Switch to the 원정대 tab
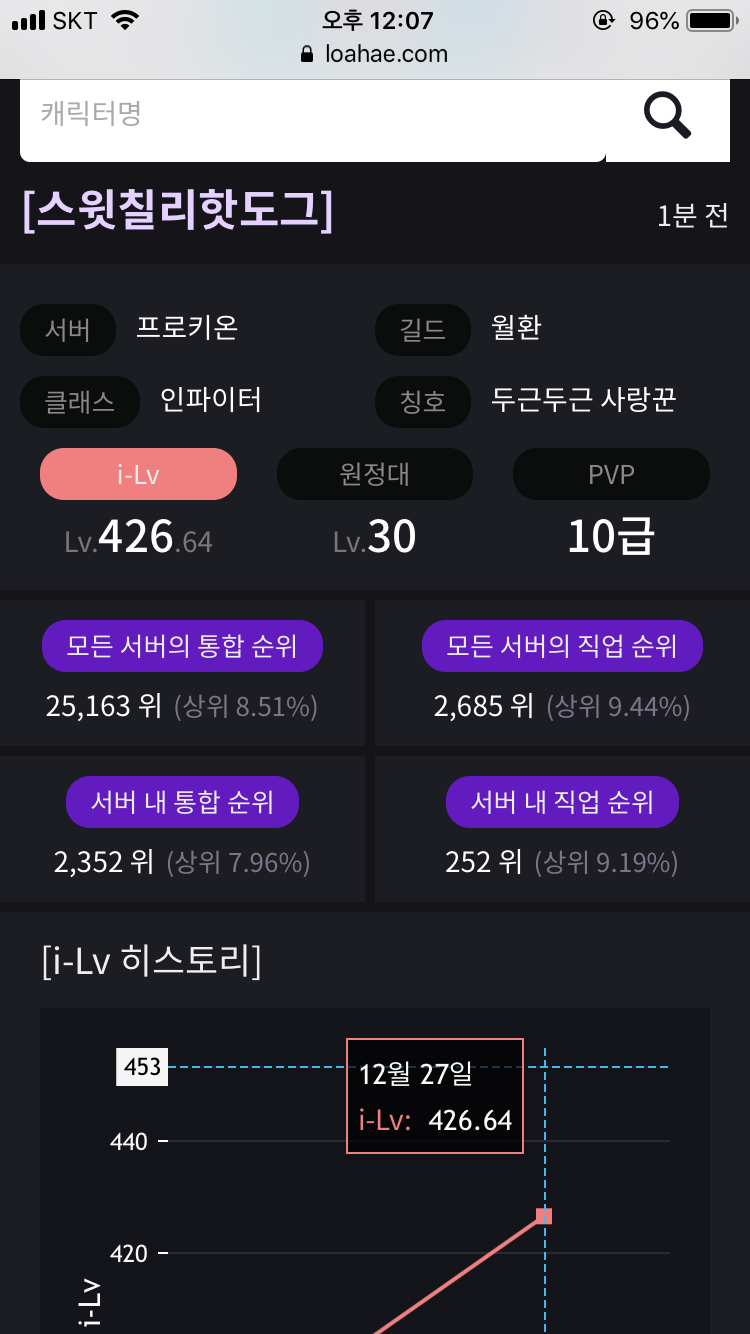This screenshot has width=750, height=1334. tap(375, 474)
